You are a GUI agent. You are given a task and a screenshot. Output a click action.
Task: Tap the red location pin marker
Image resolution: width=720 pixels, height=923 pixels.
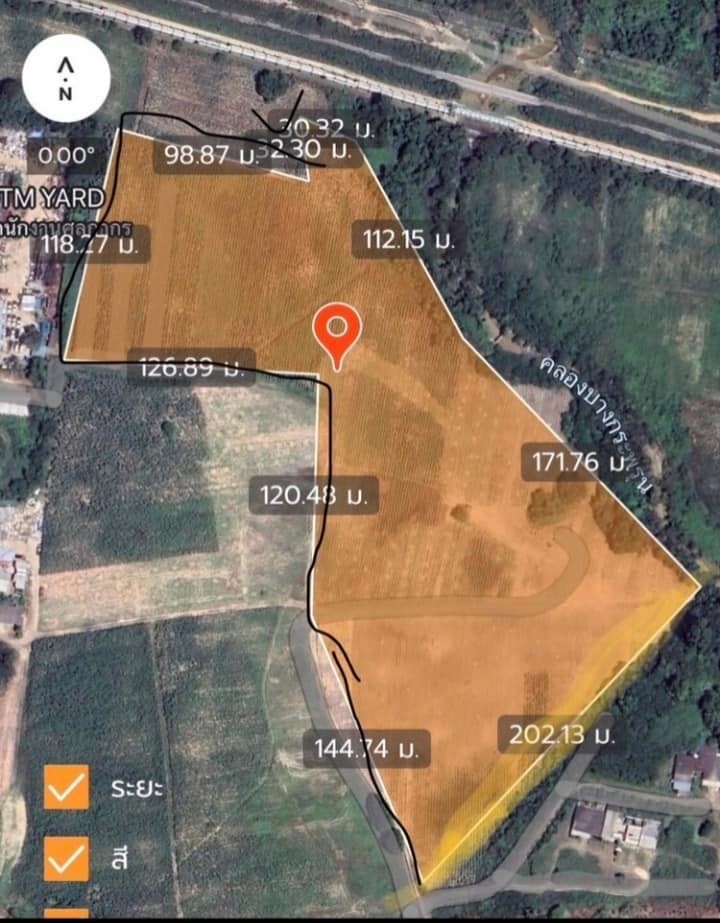(x=337, y=334)
